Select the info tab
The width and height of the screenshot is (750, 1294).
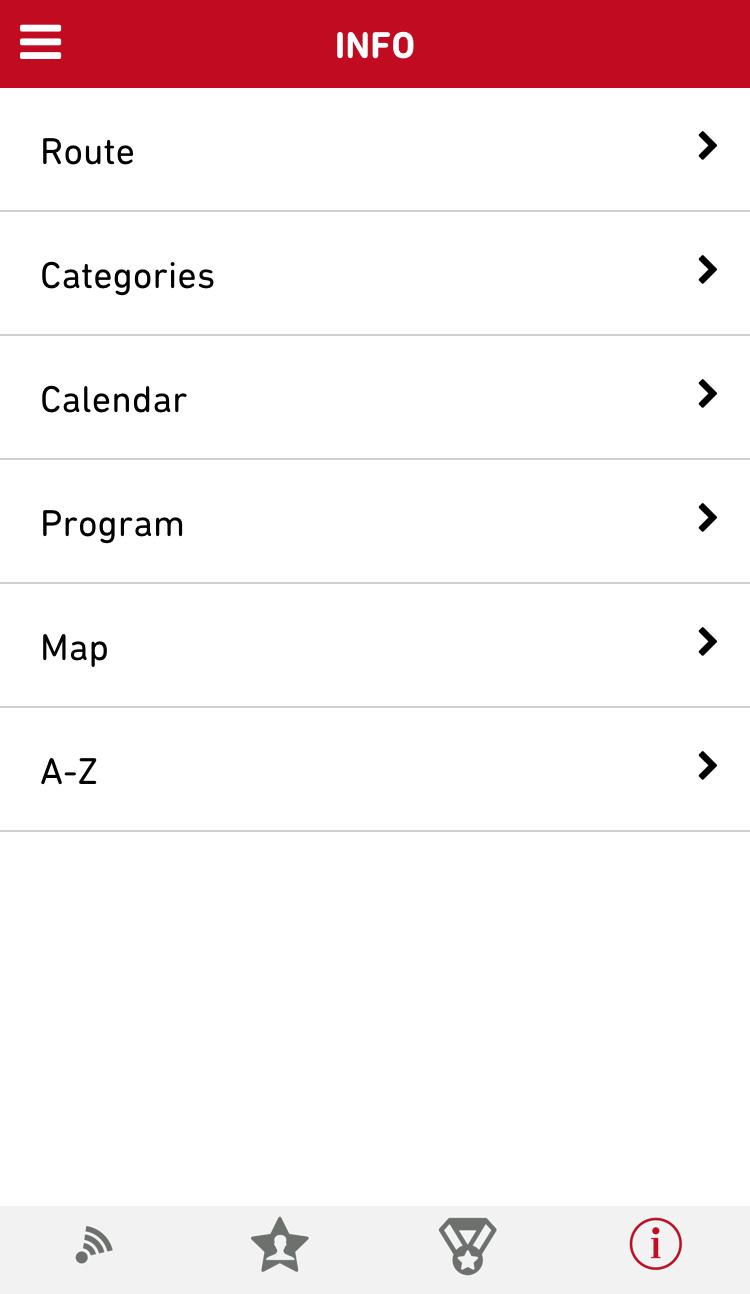pyautogui.click(x=655, y=1246)
